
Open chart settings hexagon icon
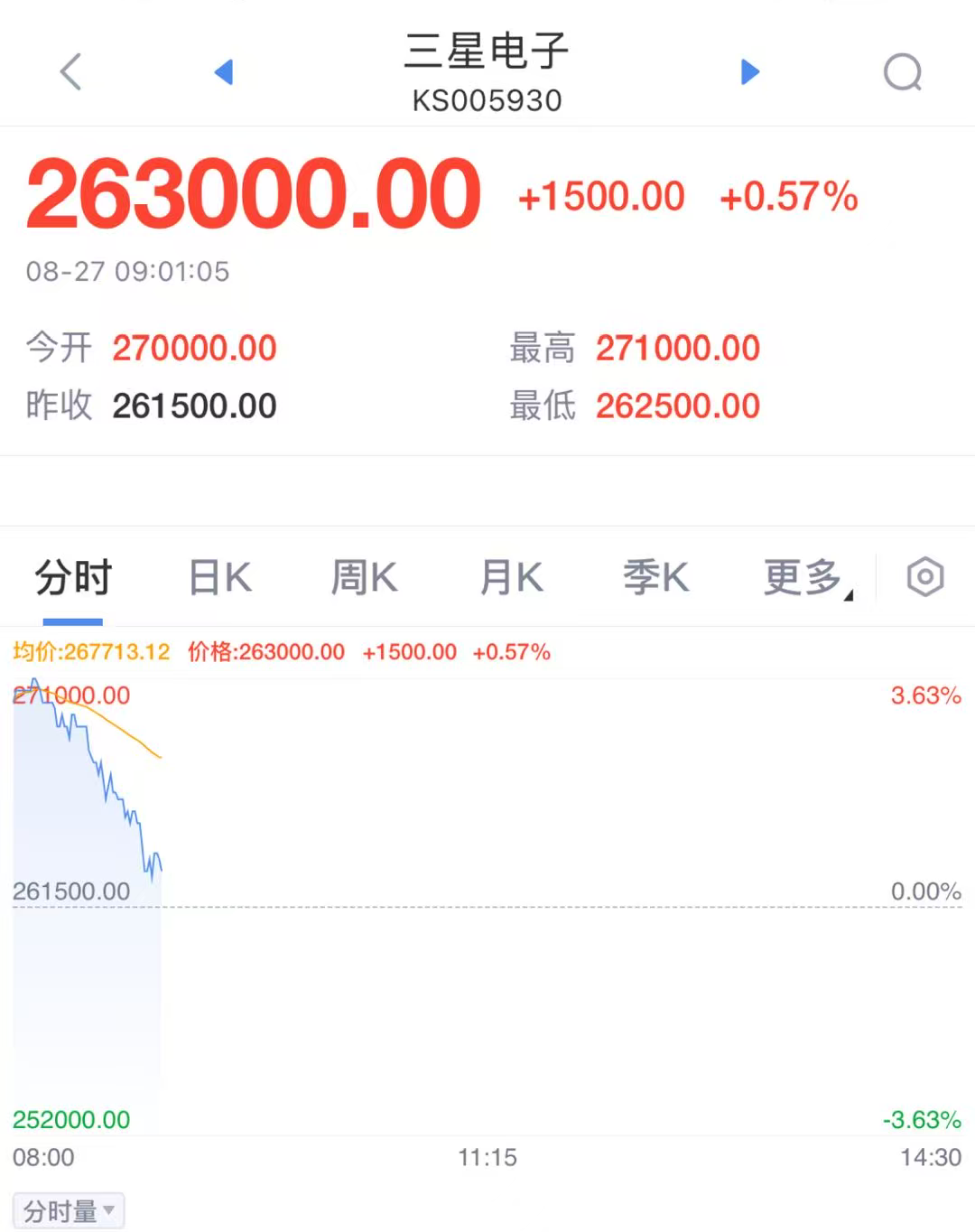point(925,576)
